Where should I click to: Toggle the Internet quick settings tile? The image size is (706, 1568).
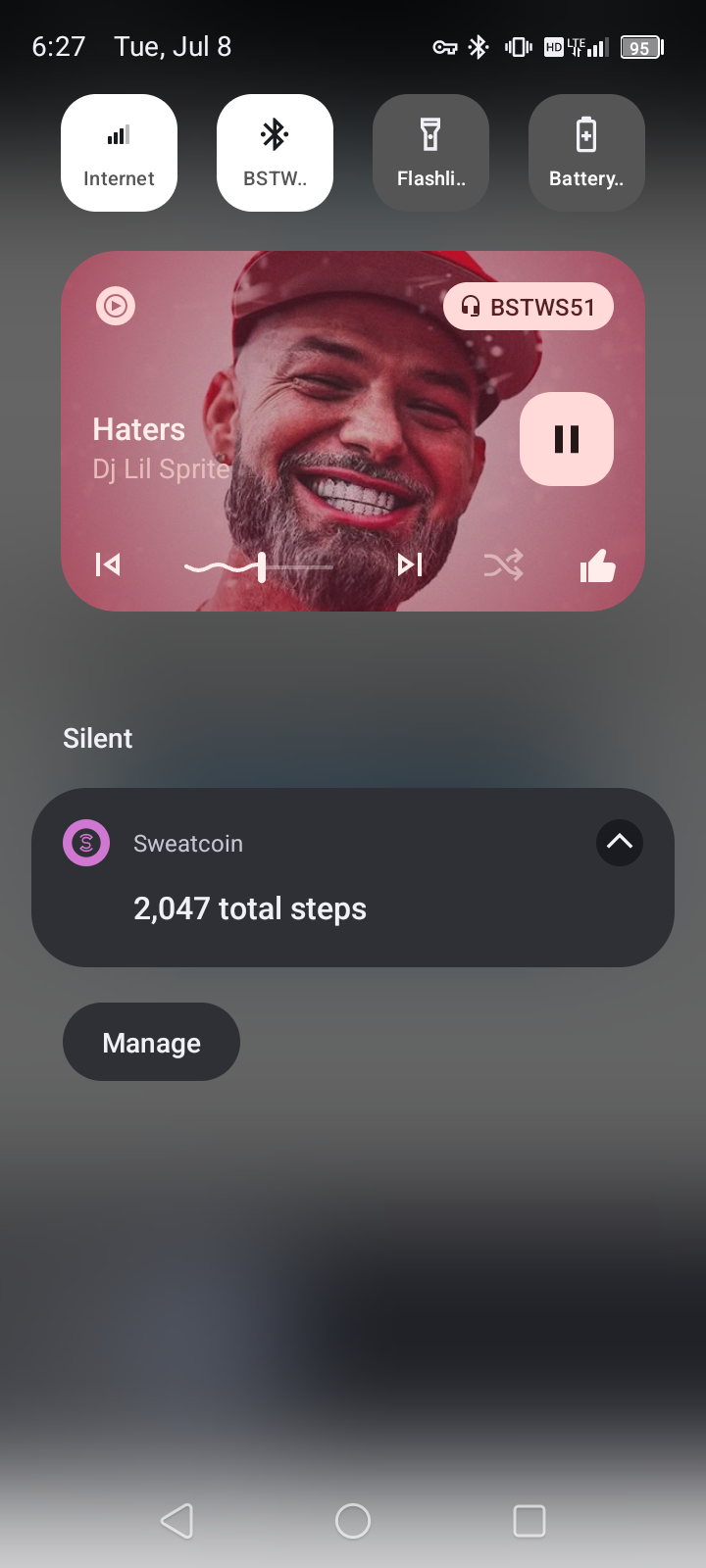[x=119, y=153]
